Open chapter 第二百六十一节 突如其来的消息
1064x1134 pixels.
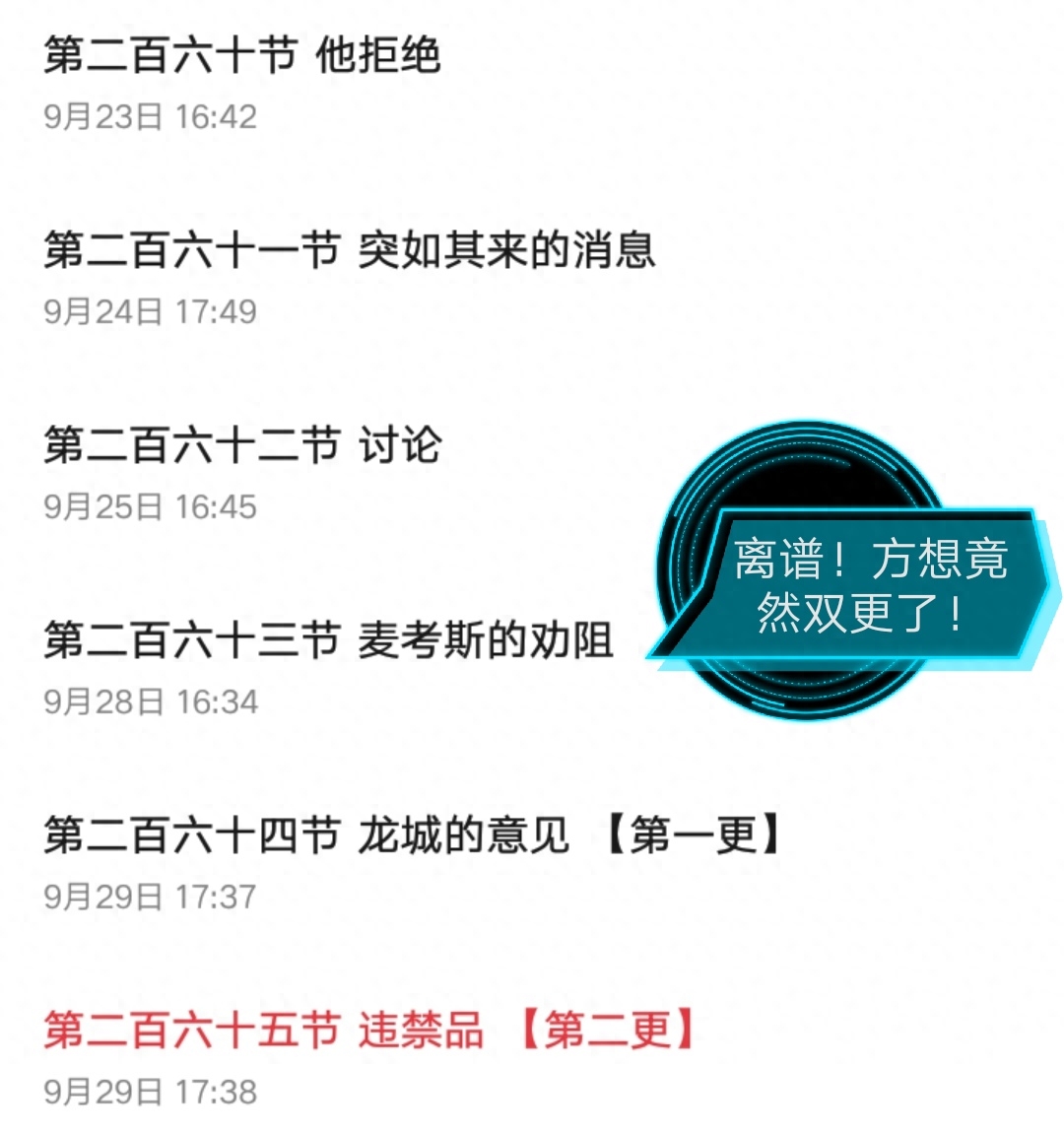click(350, 250)
